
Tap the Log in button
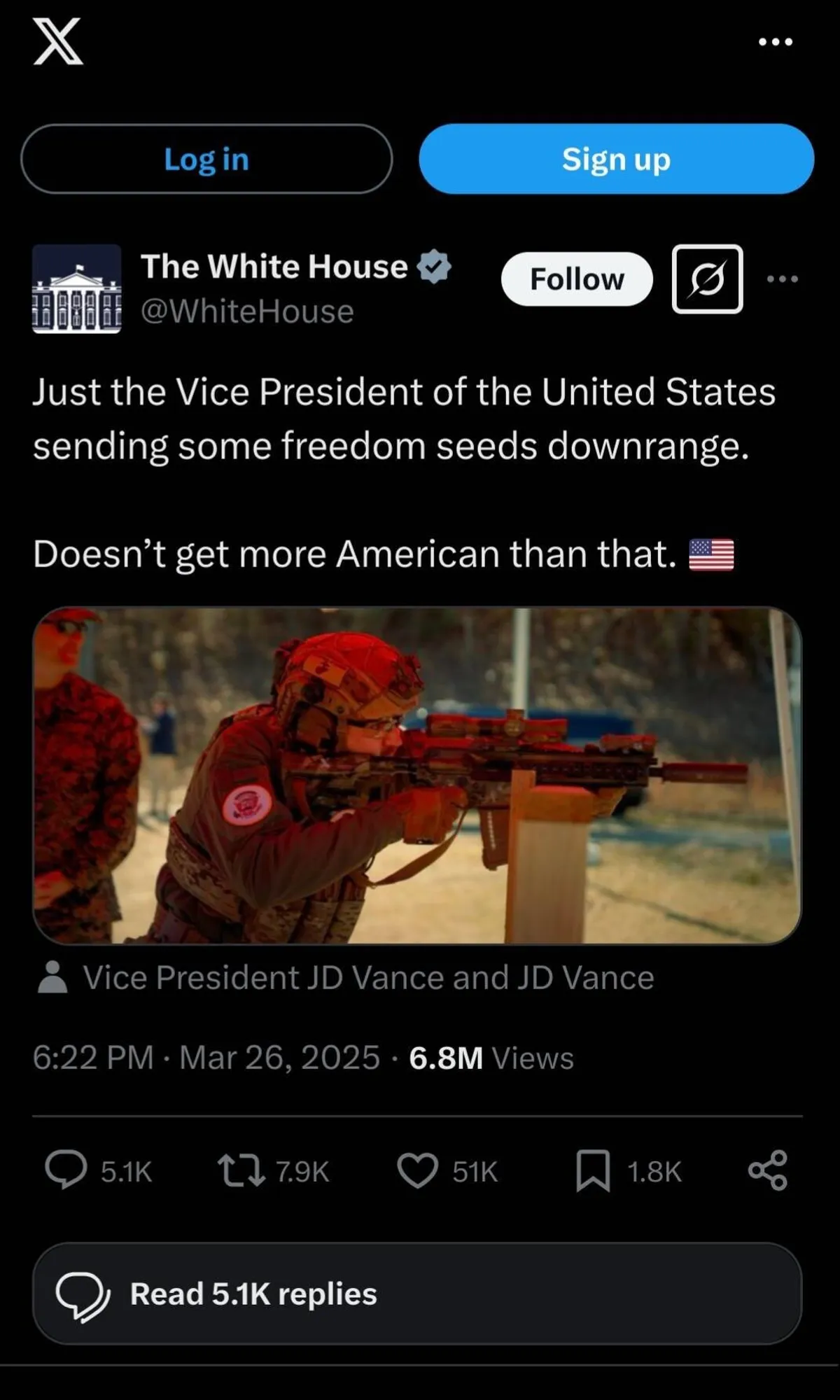point(206,159)
